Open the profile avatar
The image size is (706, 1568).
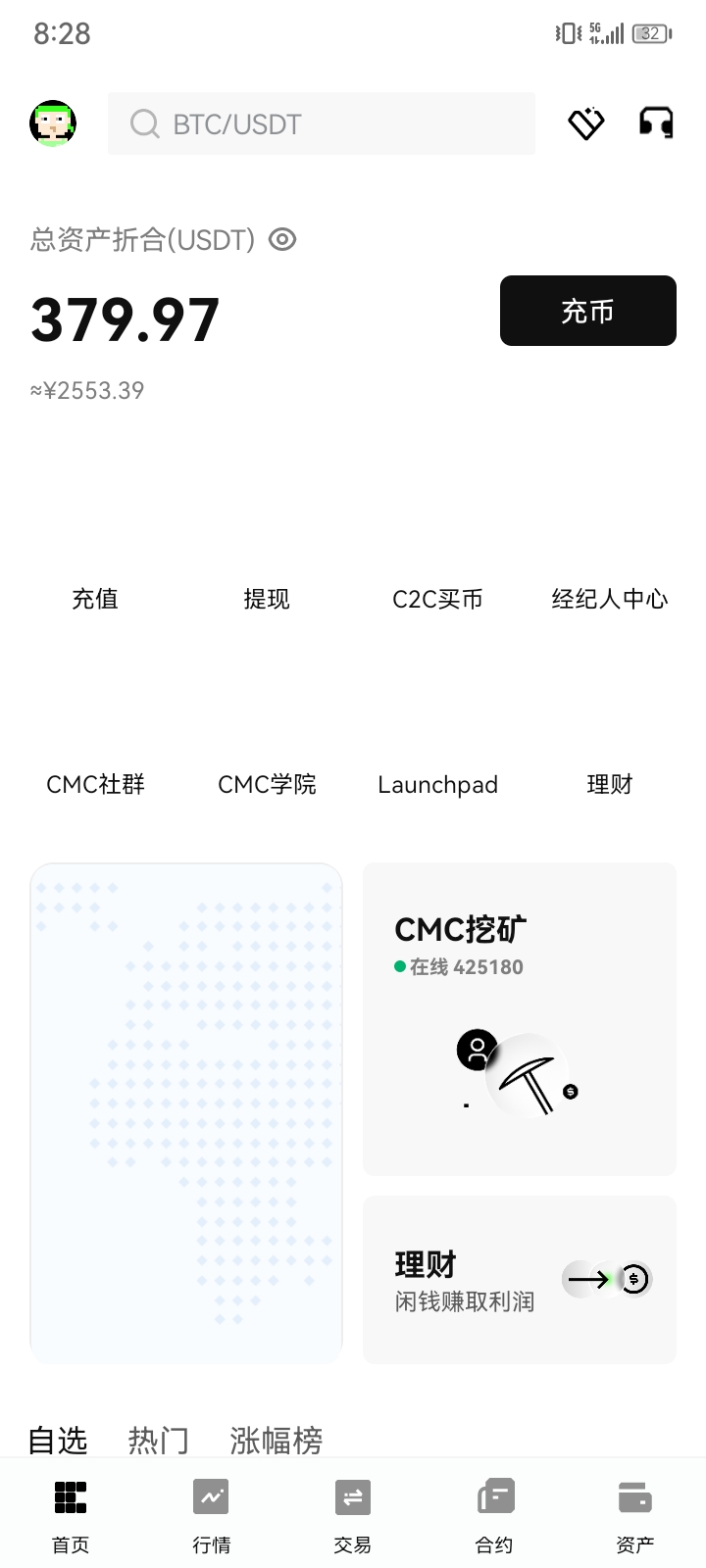pyautogui.click(x=53, y=123)
